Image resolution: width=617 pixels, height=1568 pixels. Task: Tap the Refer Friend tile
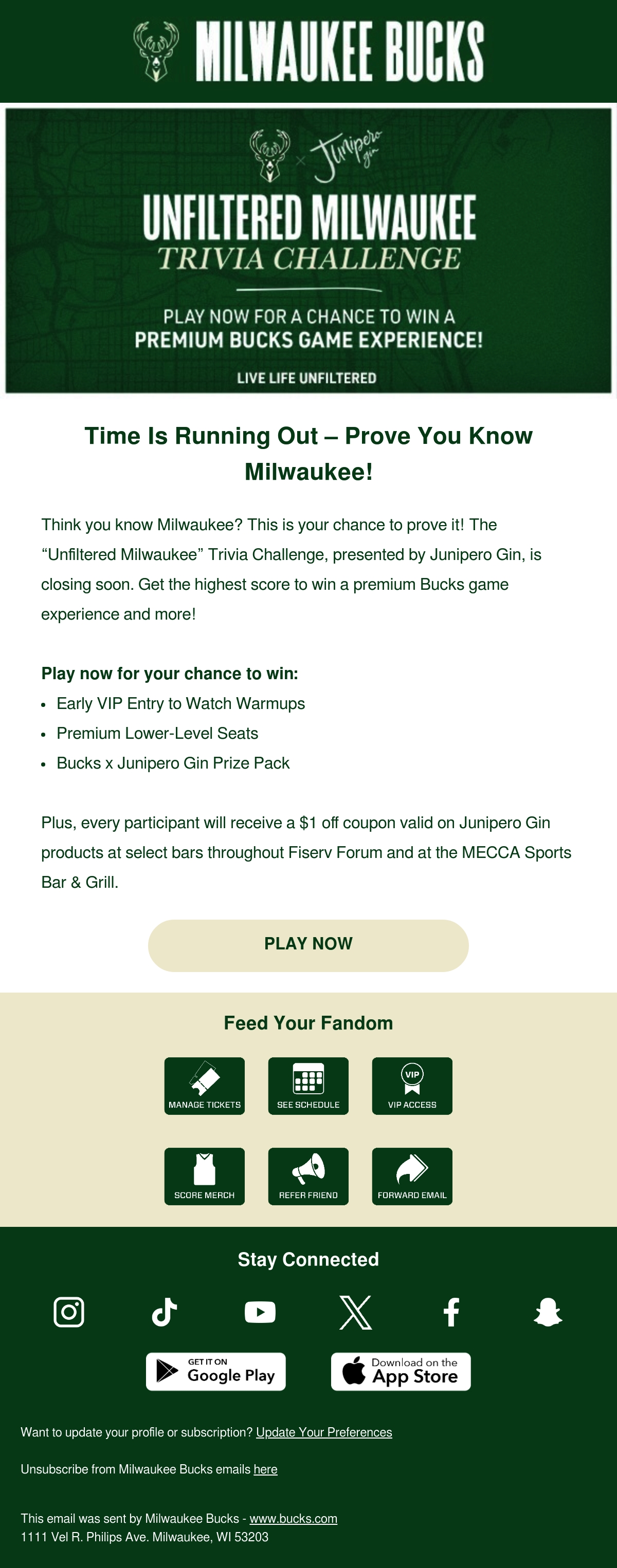tap(308, 1176)
